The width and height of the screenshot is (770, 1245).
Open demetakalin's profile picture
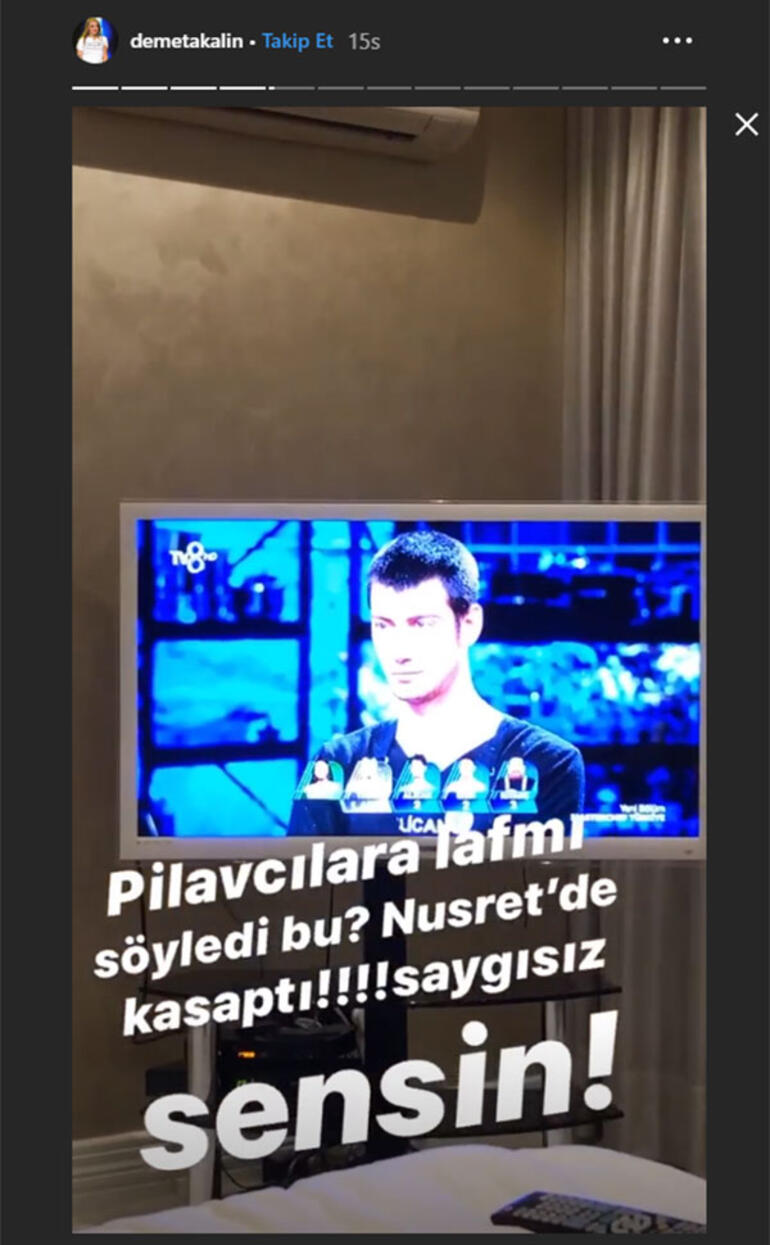point(95,41)
